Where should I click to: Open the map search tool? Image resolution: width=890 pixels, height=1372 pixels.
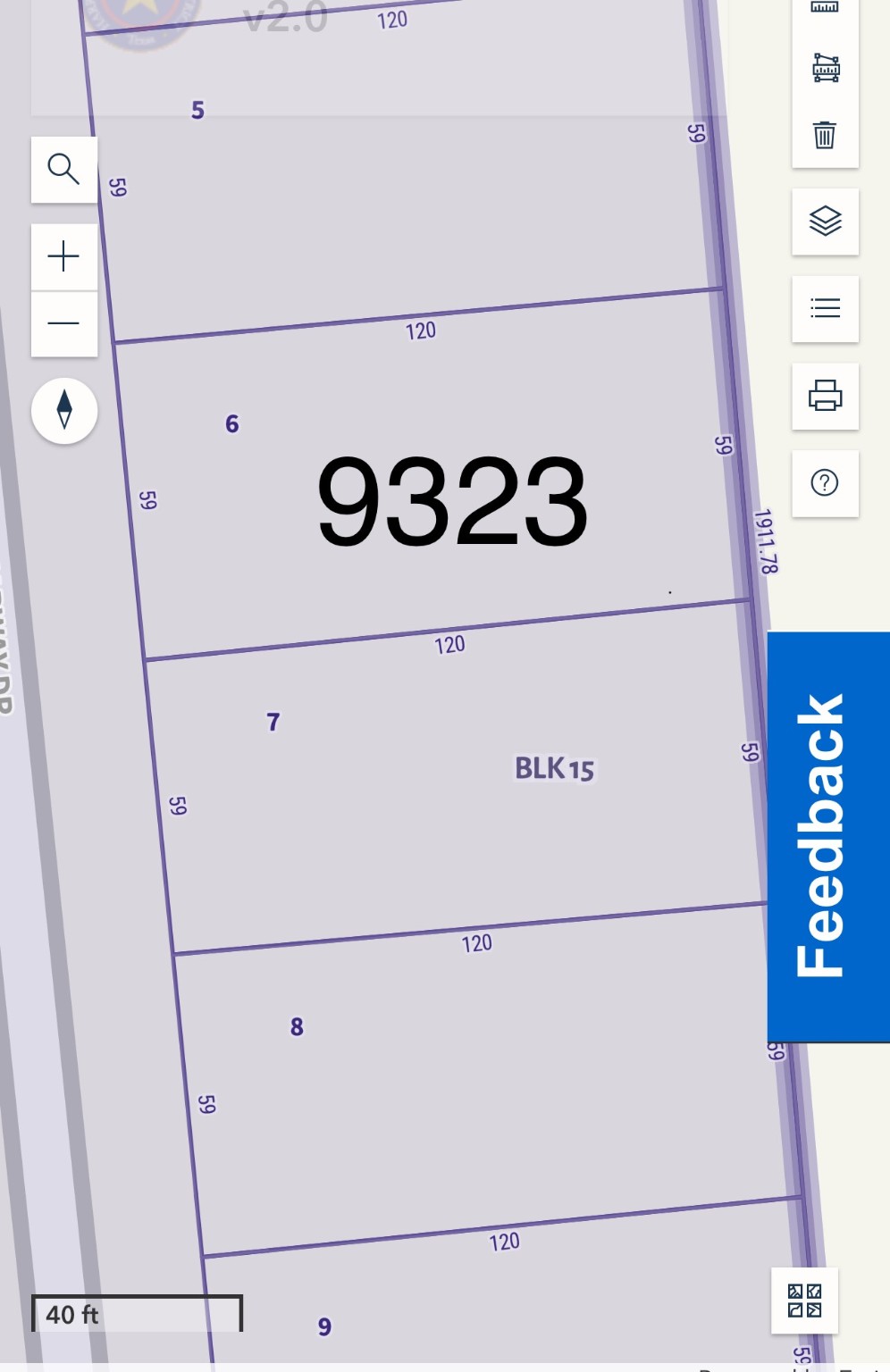coord(63,169)
